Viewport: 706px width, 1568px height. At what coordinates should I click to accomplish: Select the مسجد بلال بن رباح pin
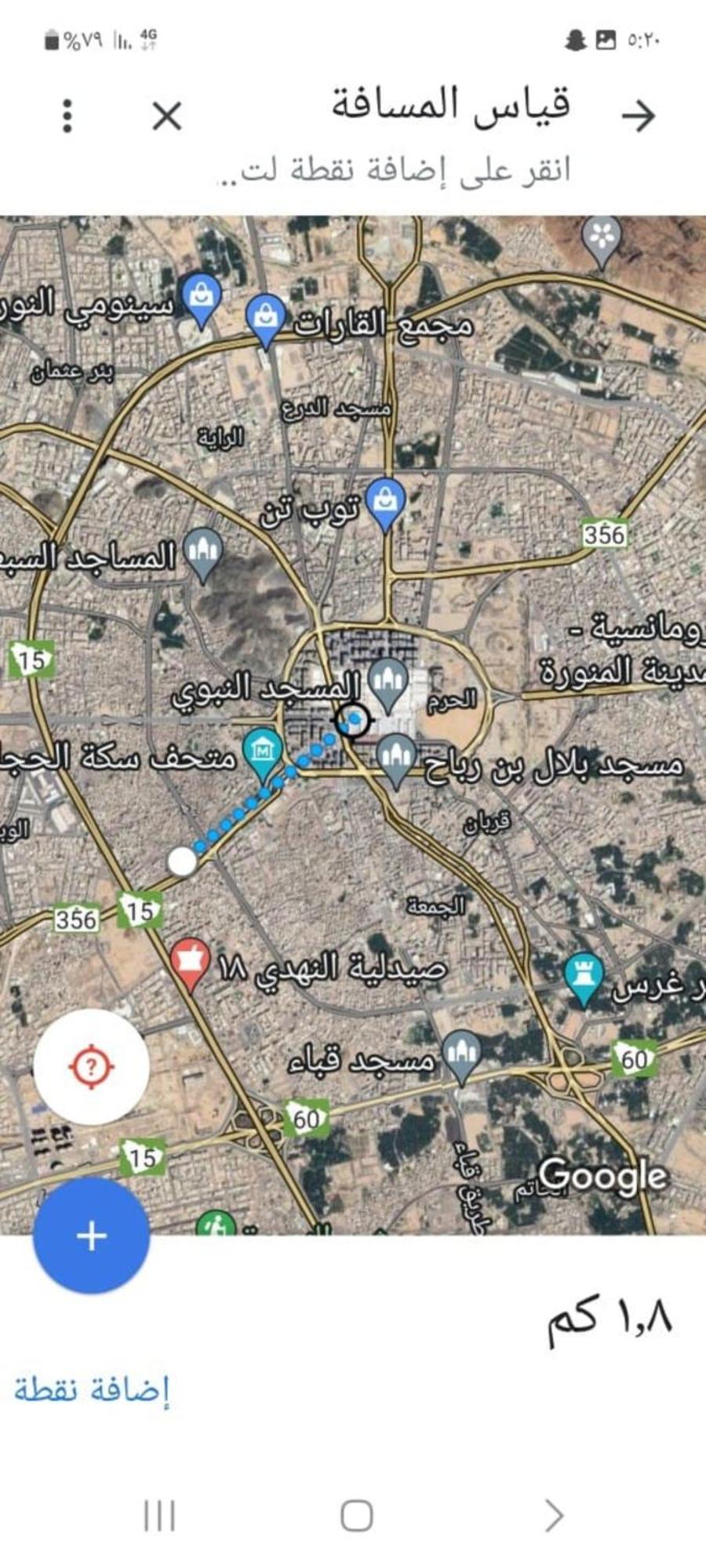click(396, 757)
